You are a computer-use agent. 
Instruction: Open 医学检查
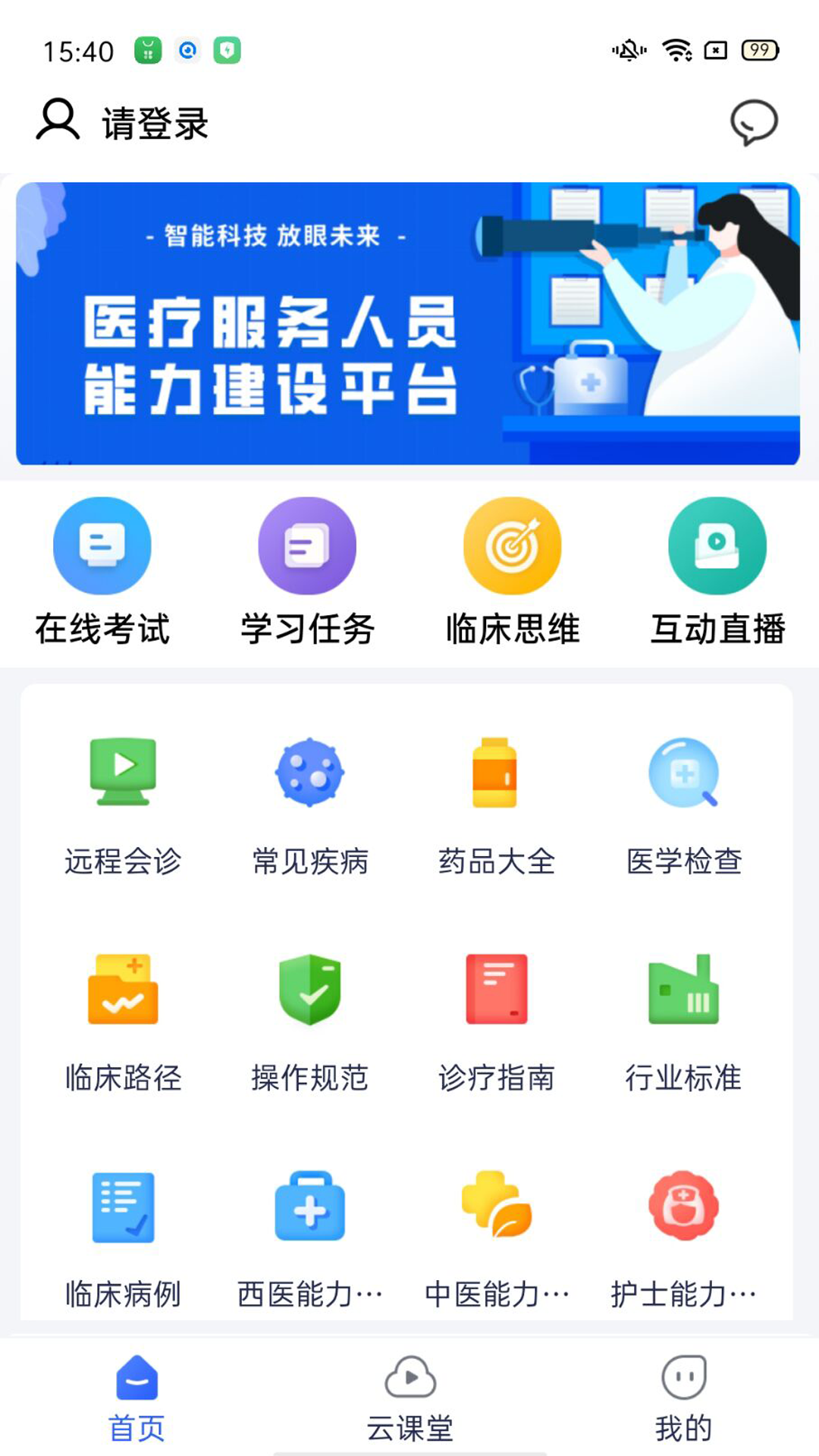pyautogui.click(x=683, y=805)
